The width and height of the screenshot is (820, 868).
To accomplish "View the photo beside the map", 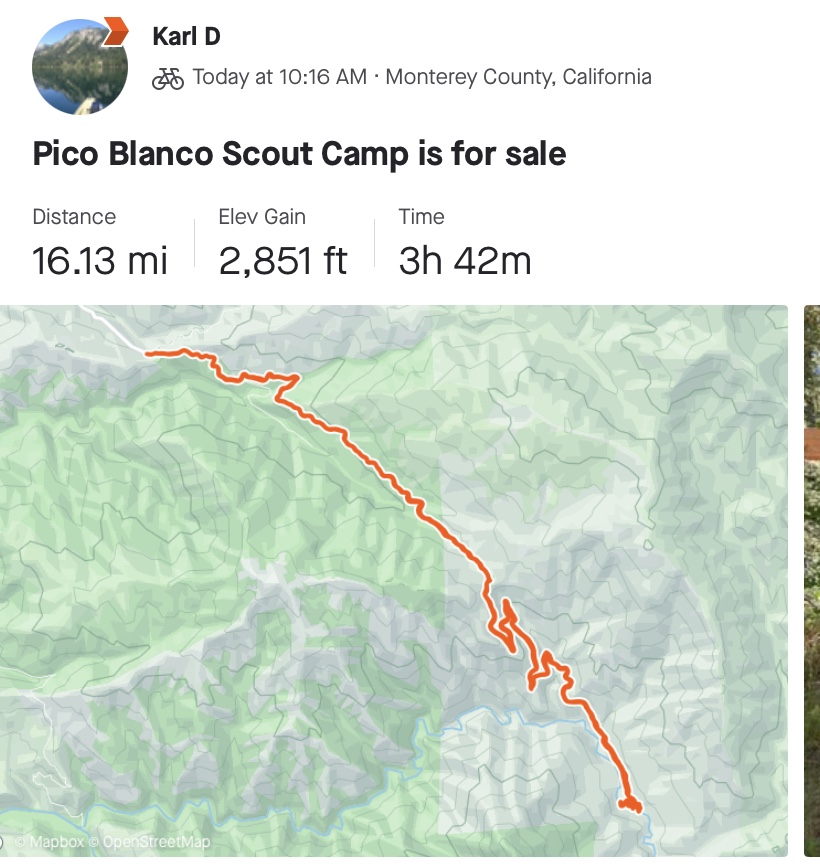I will coord(811,580).
